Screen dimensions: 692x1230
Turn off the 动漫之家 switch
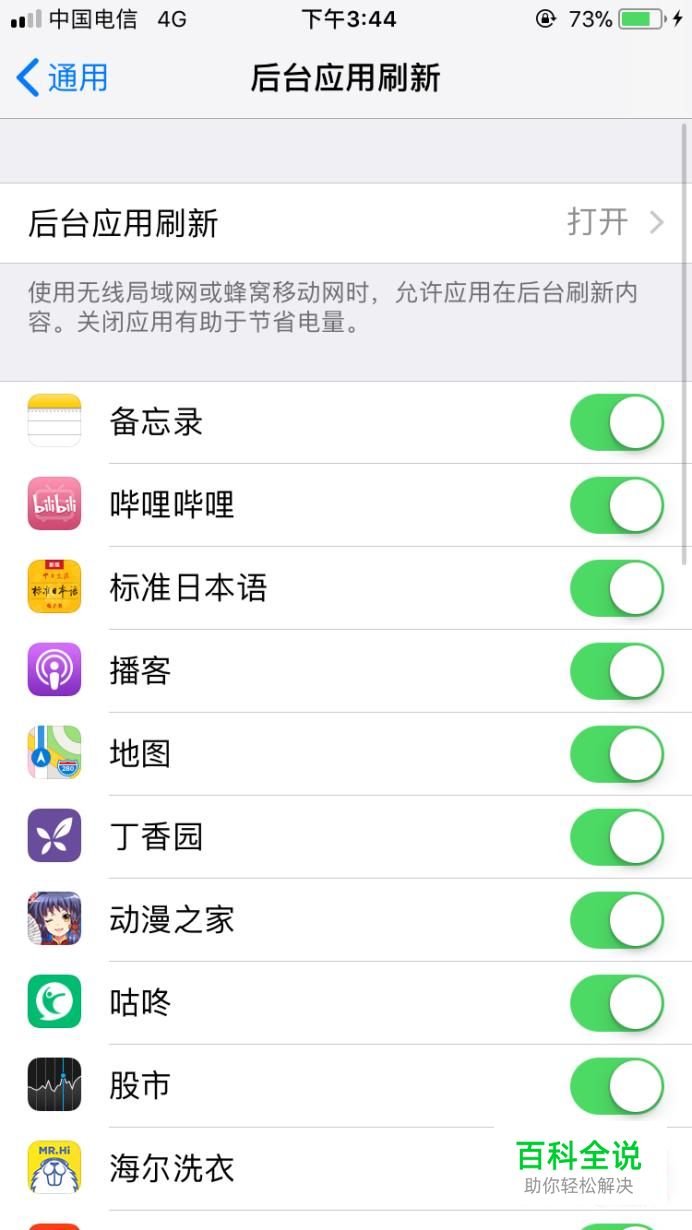click(x=616, y=920)
